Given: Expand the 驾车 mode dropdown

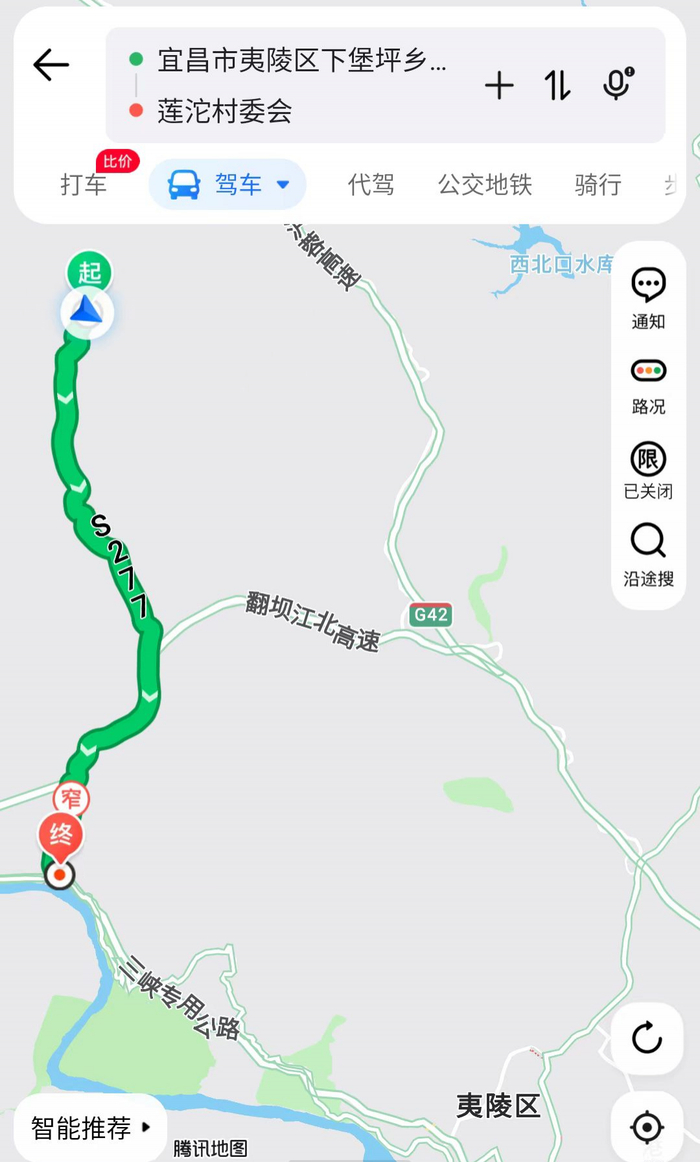Looking at the screenshot, I should point(282,185).
